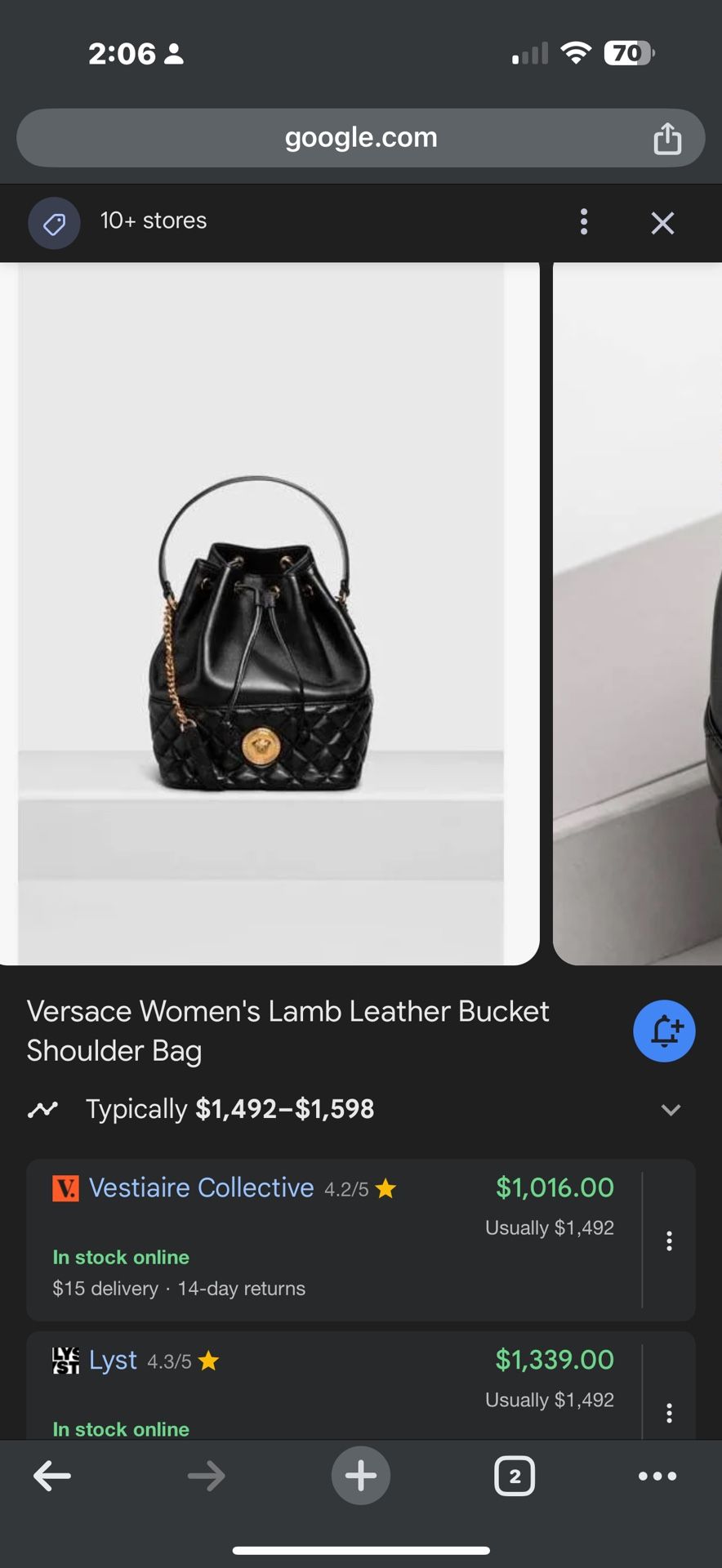The height and width of the screenshot is (1568, 722).
Task: Select the Vestiaire Collective store link
Action: click(201, 1188)
